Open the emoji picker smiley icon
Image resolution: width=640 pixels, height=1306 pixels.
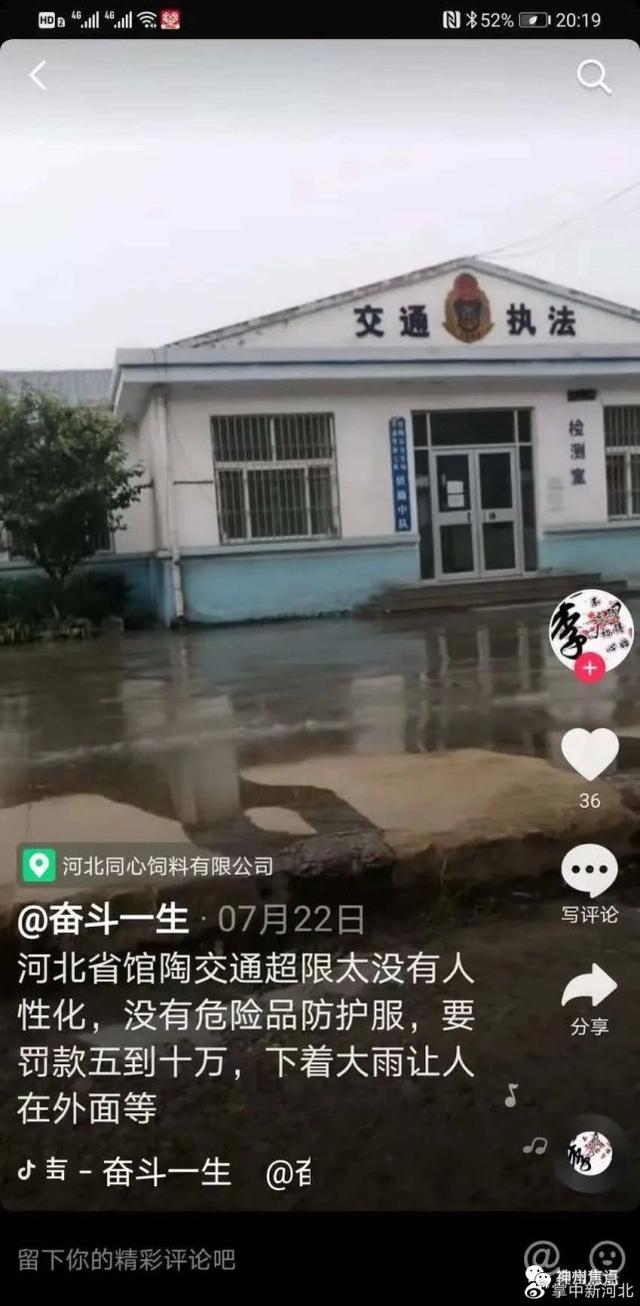click(606, 1257)
